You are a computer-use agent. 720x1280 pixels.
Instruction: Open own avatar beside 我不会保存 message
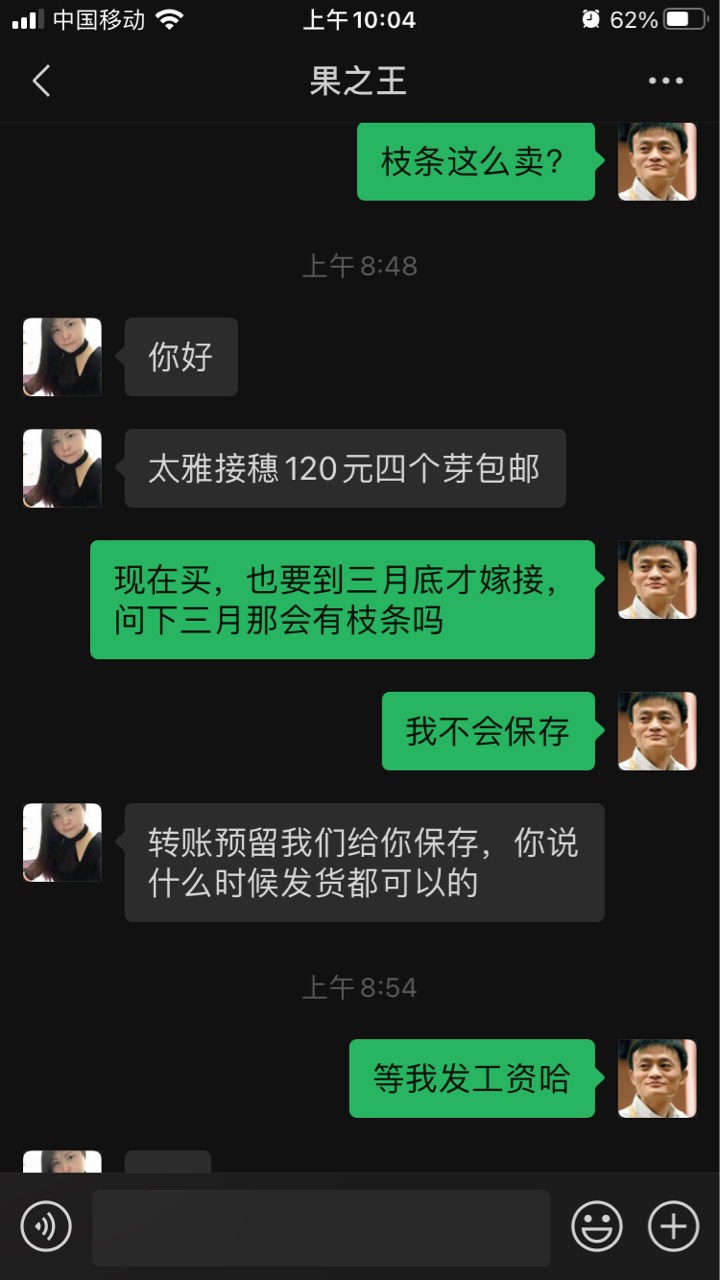coord(657,731)
